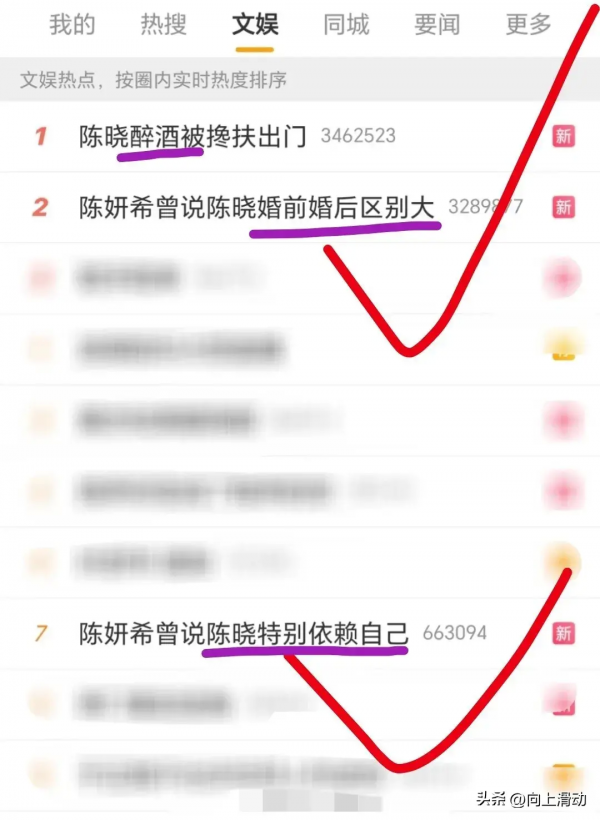Open topic 陈妍希曾说陈晓特别依赖自己
600x820 pixels.
coord(244,633)
